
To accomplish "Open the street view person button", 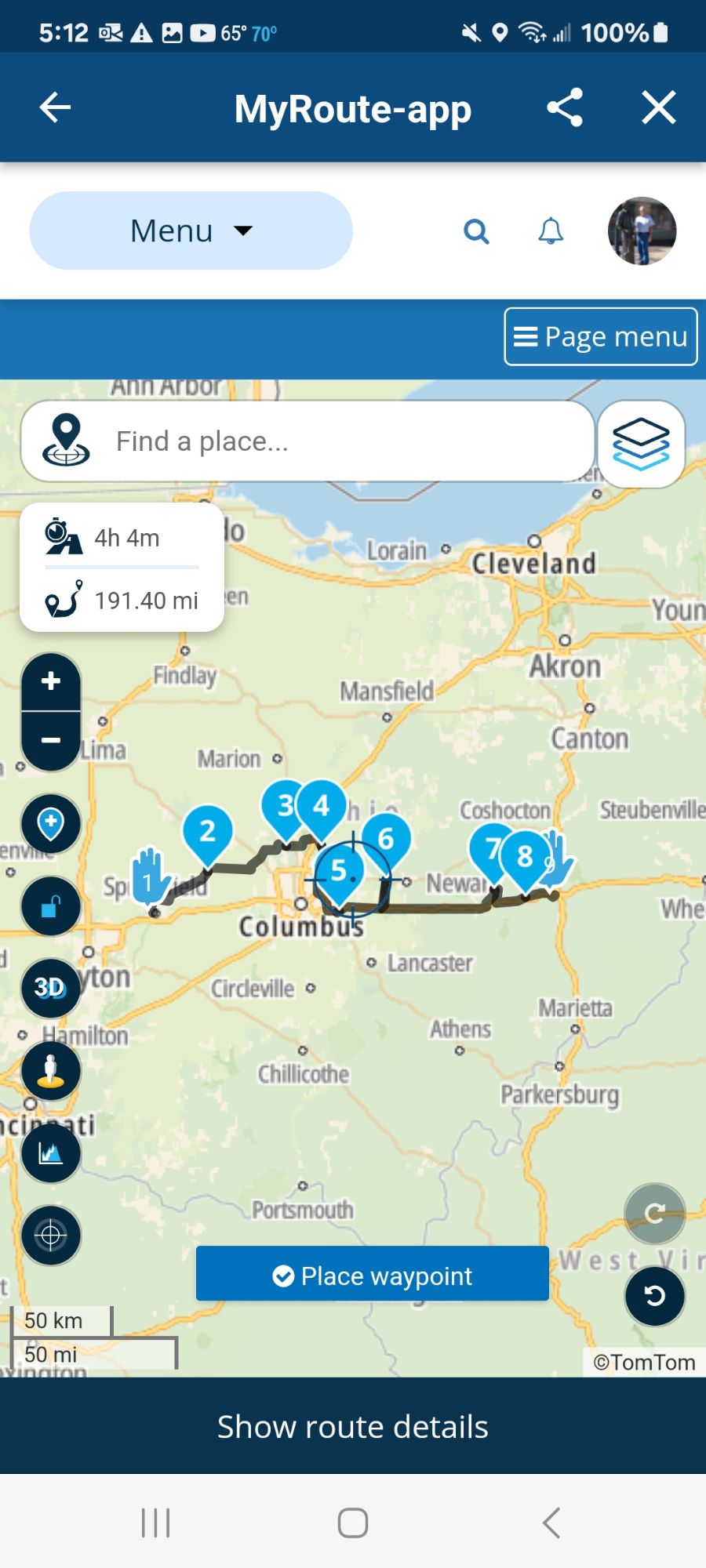I will (x=51, y=1071).
